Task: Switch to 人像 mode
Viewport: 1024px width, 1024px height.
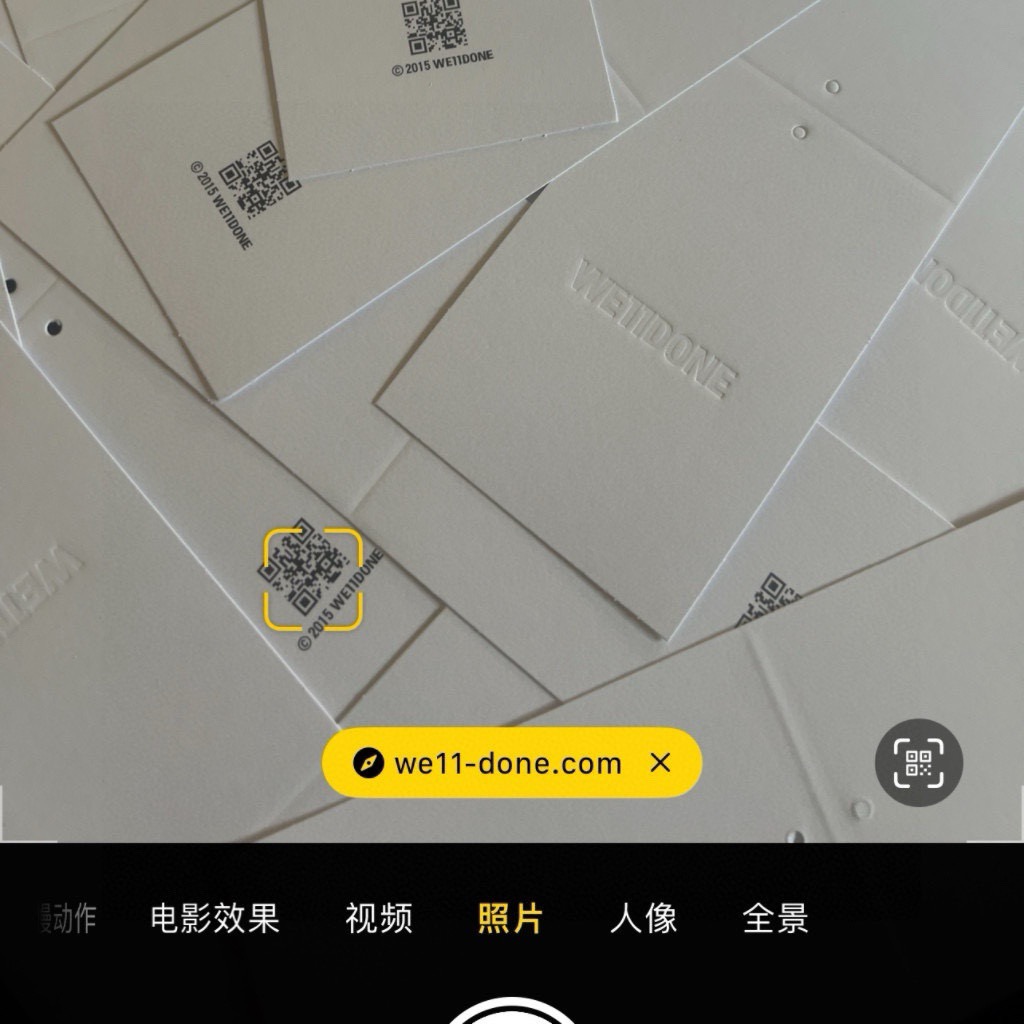Action: pyautogui.click(x=643, y=918)
